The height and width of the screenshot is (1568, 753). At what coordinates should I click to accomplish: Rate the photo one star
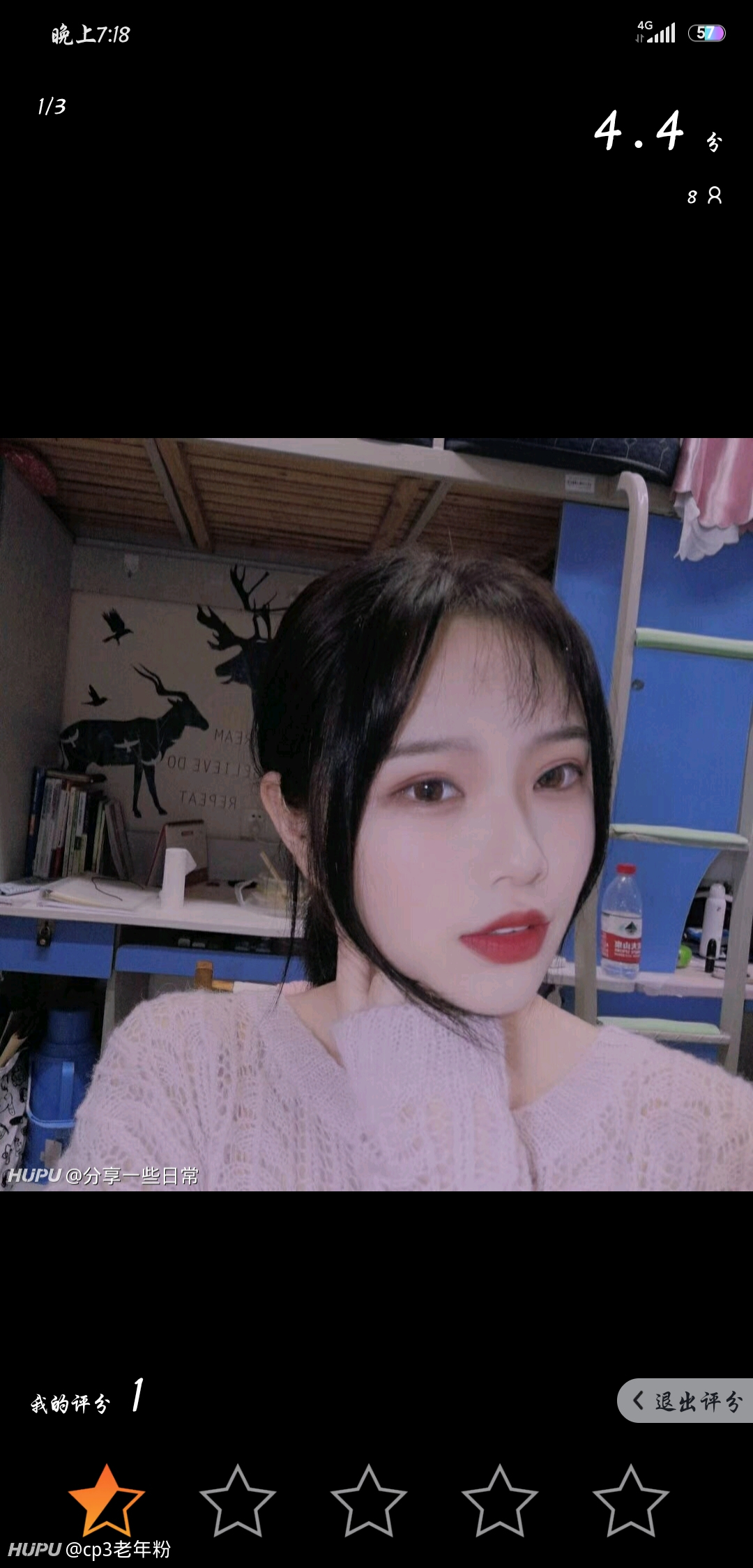(x=106, y=1500)
